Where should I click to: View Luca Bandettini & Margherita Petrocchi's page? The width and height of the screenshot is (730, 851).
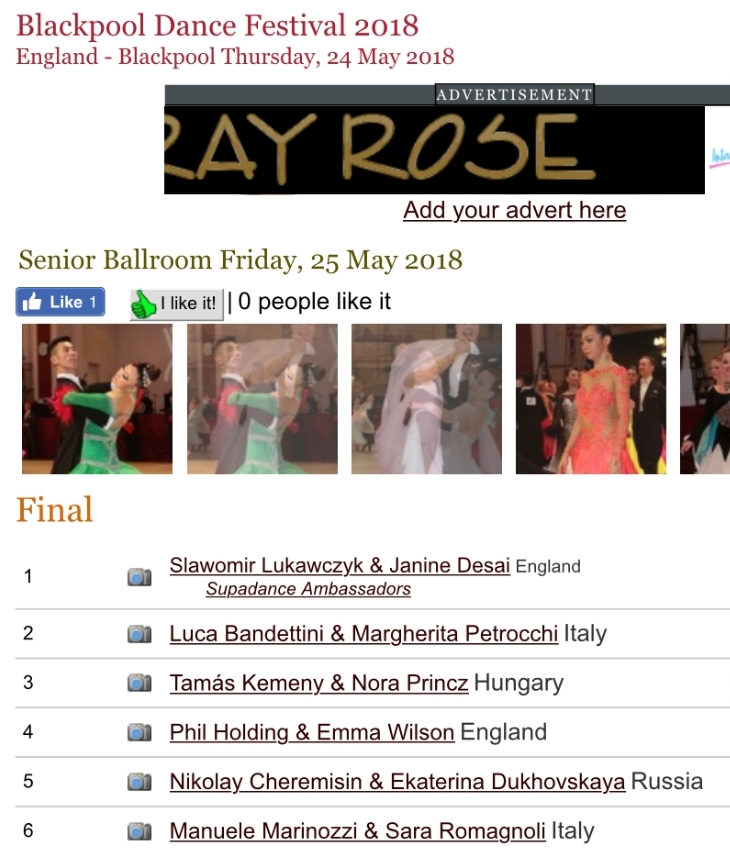[x=363, y=634]
